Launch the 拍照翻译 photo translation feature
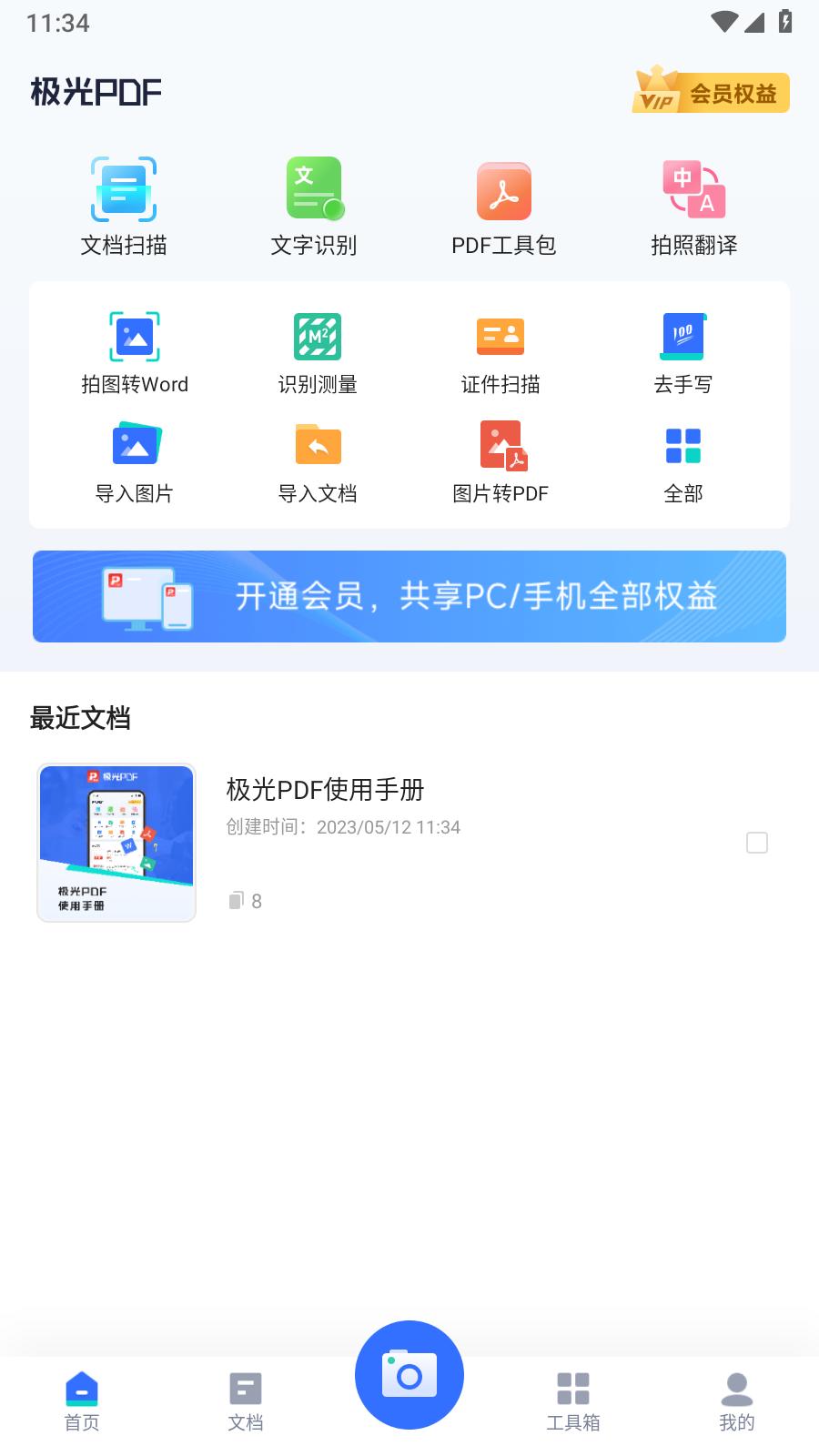 pos(693,205)
